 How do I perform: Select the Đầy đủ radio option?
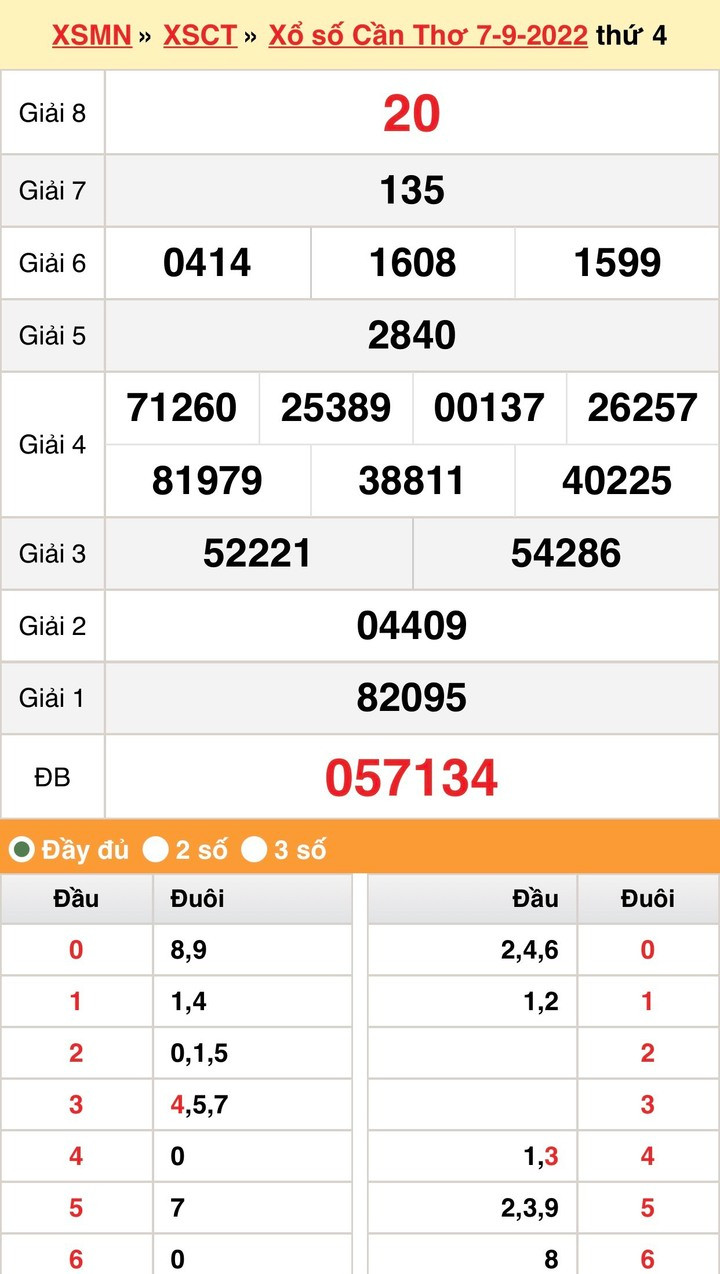(21, 850)
